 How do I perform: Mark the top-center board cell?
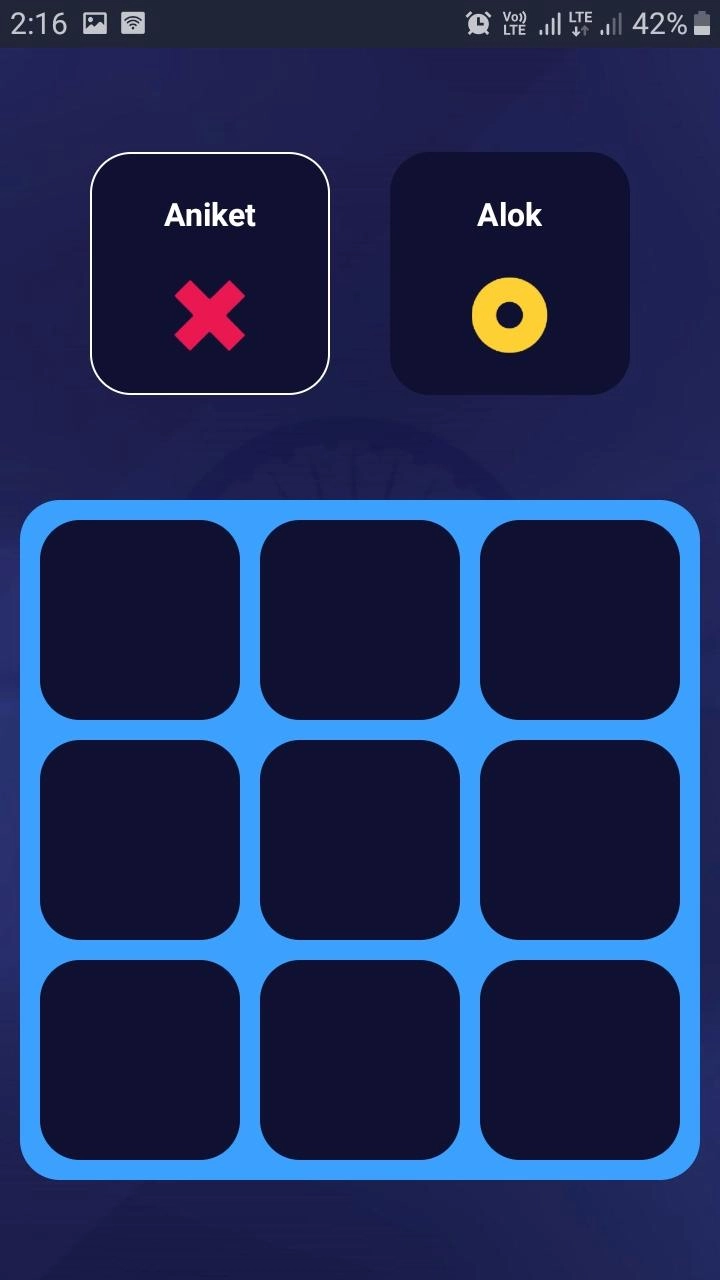[360, 620]
